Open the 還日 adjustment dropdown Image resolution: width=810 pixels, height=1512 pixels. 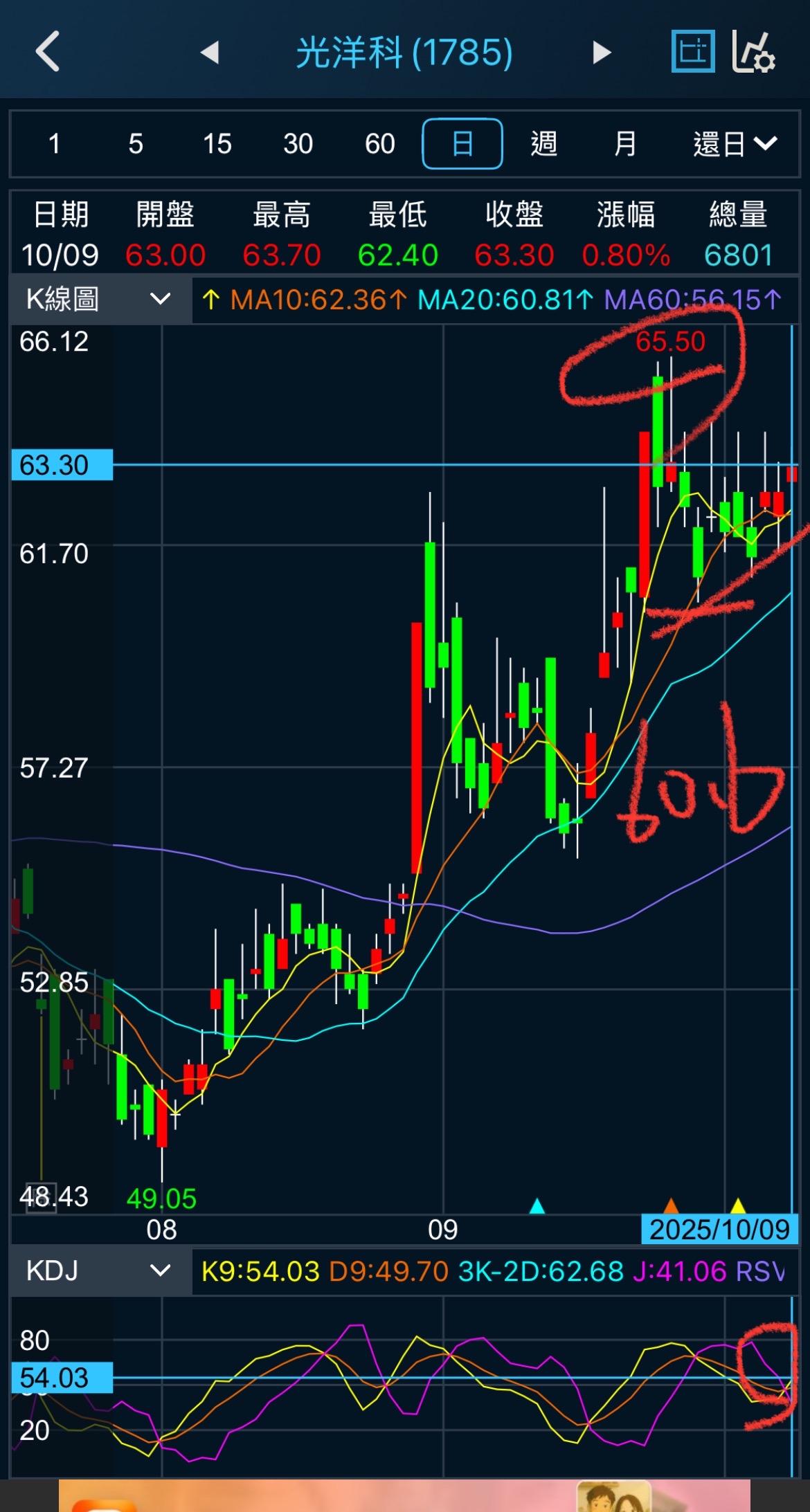[735, 144]
